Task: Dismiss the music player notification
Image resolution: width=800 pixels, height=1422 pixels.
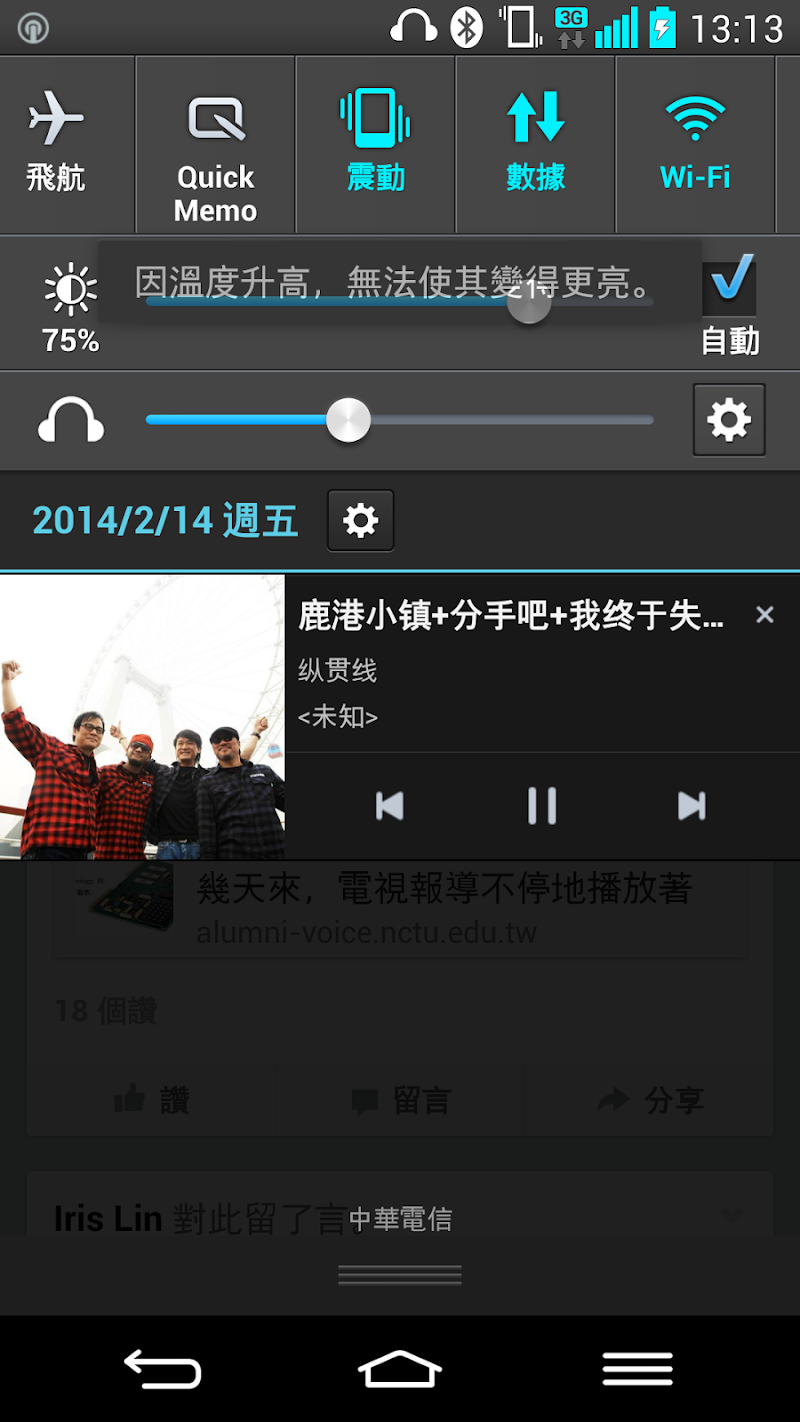Action: pyautogui.click(x=765, y=615)
